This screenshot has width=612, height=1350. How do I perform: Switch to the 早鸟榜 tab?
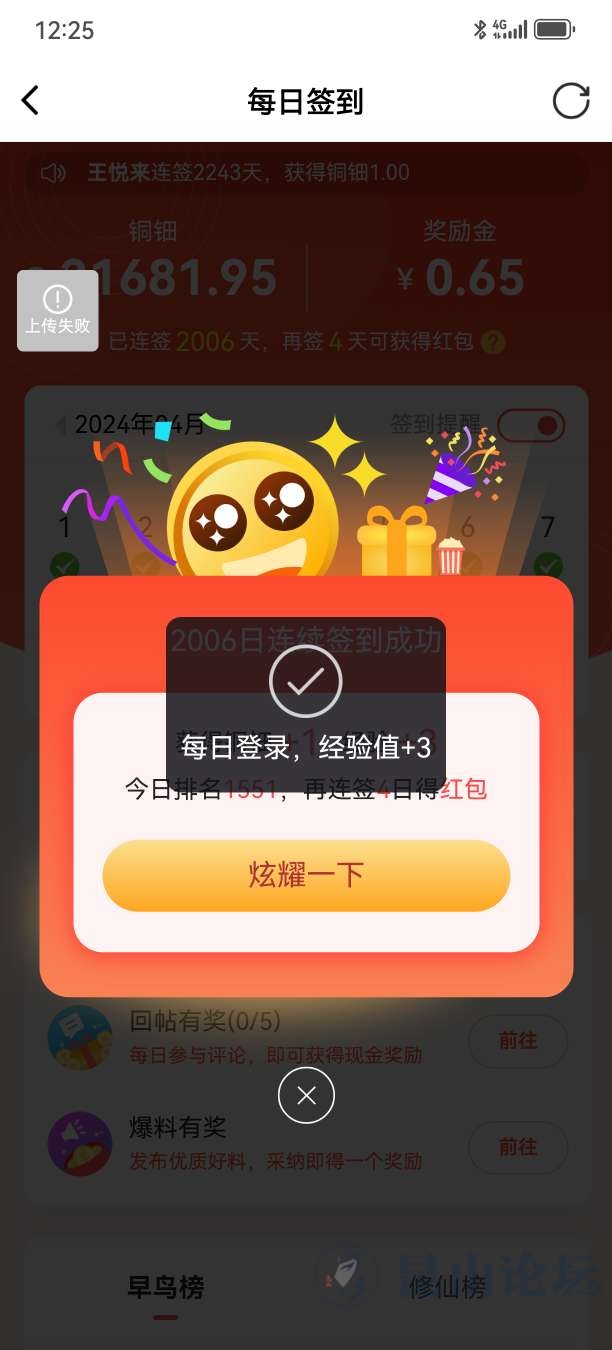166,1288
